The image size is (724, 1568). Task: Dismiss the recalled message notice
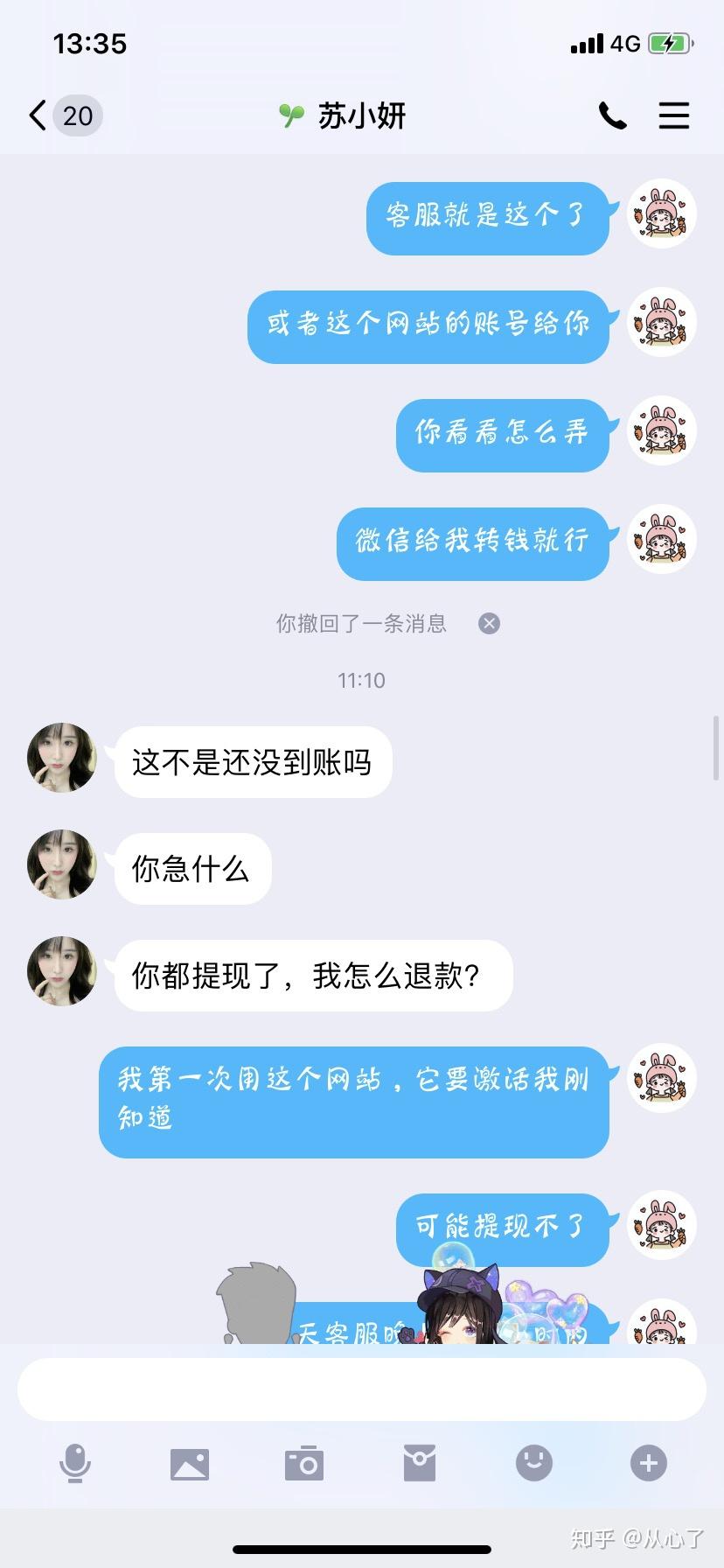489,623
